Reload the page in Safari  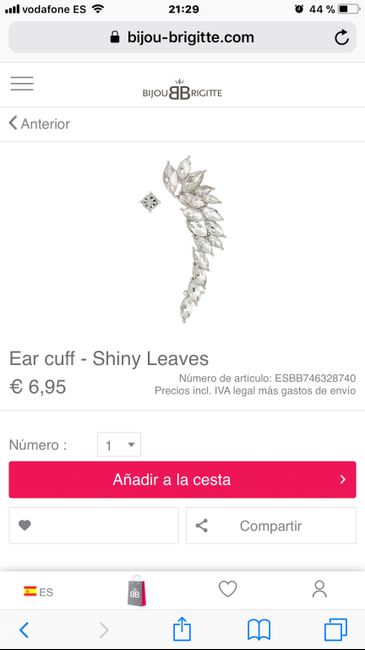[x=342, y=38]
